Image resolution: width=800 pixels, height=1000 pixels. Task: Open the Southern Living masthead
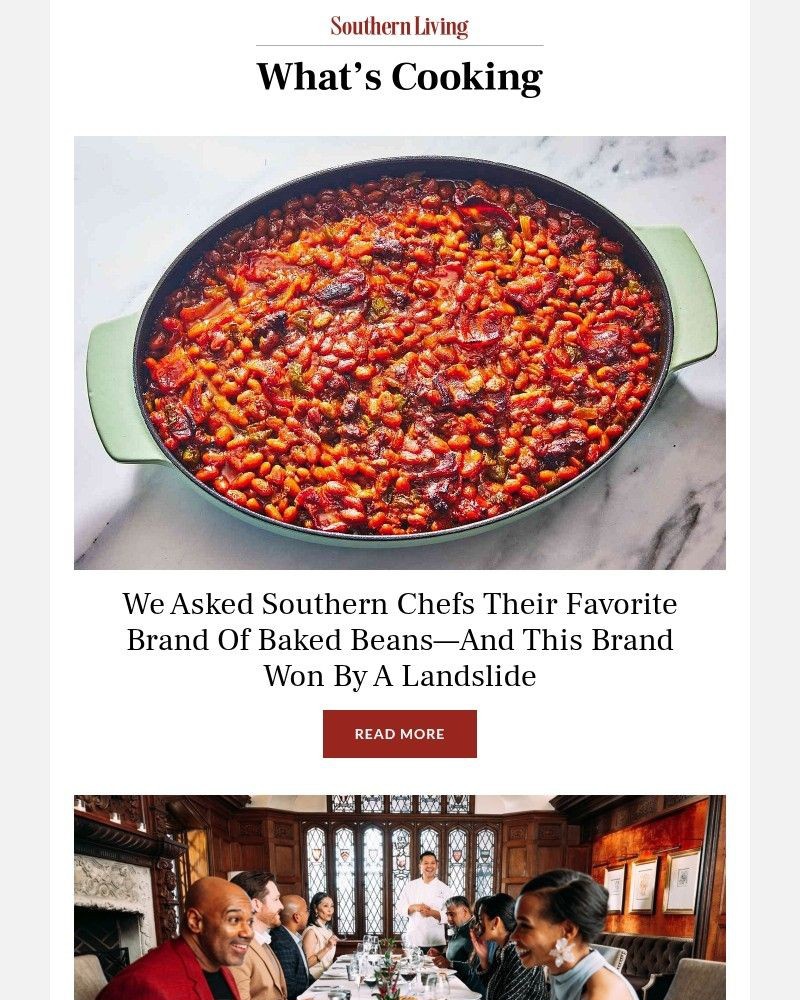click(x=399, y=25)
